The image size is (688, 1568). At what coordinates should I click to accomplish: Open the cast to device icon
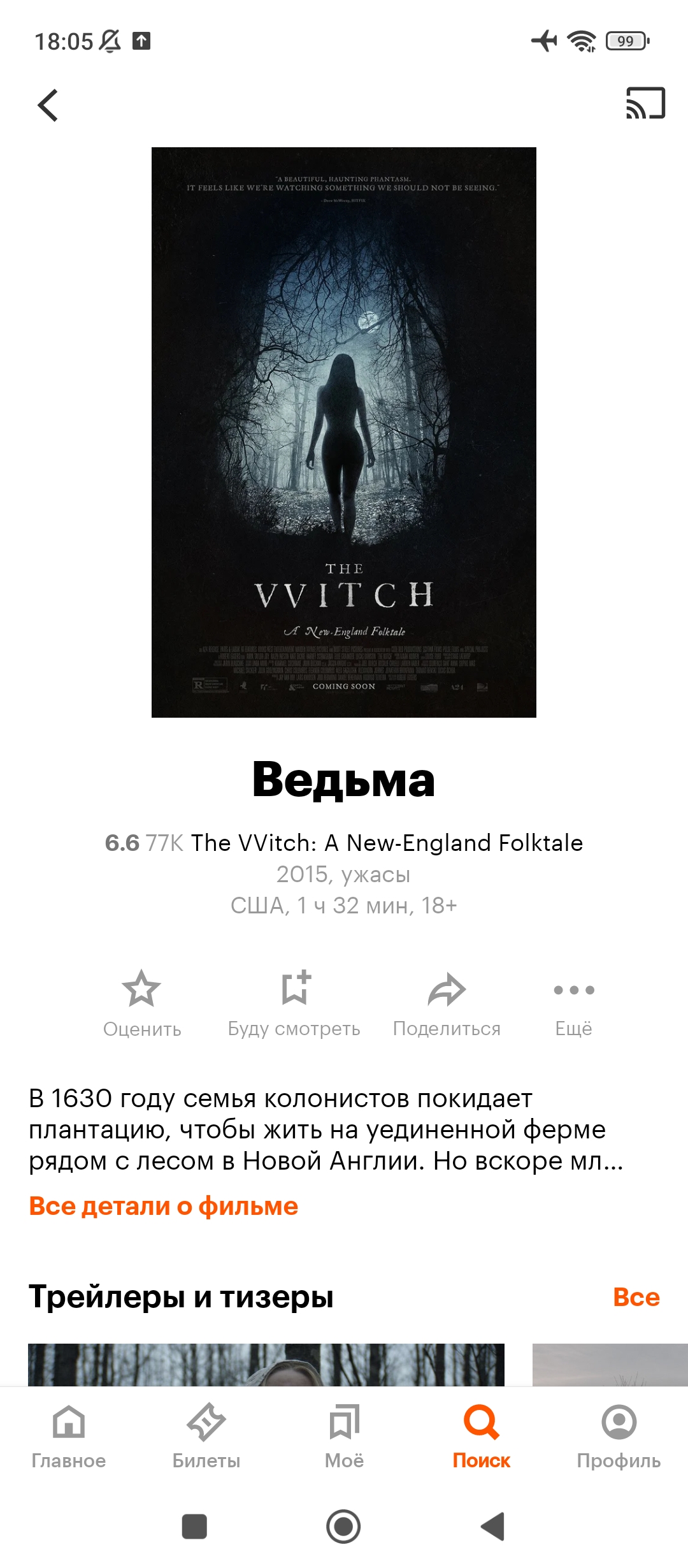pyautogui.click(x=645, y=103)
